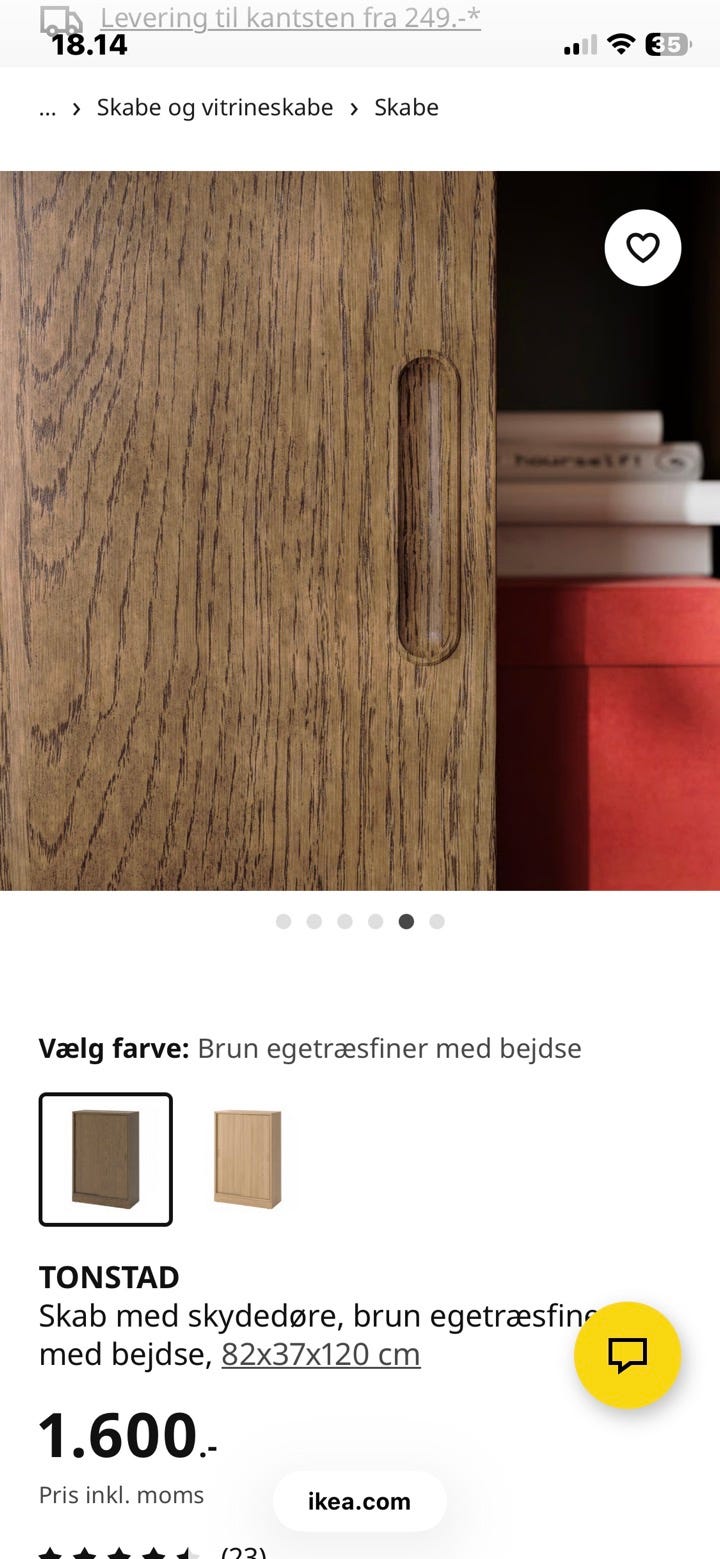This screenshot has height=1559, width=720.
Task: Open the Skabe breadcrumb category
Action: (405, 107)
